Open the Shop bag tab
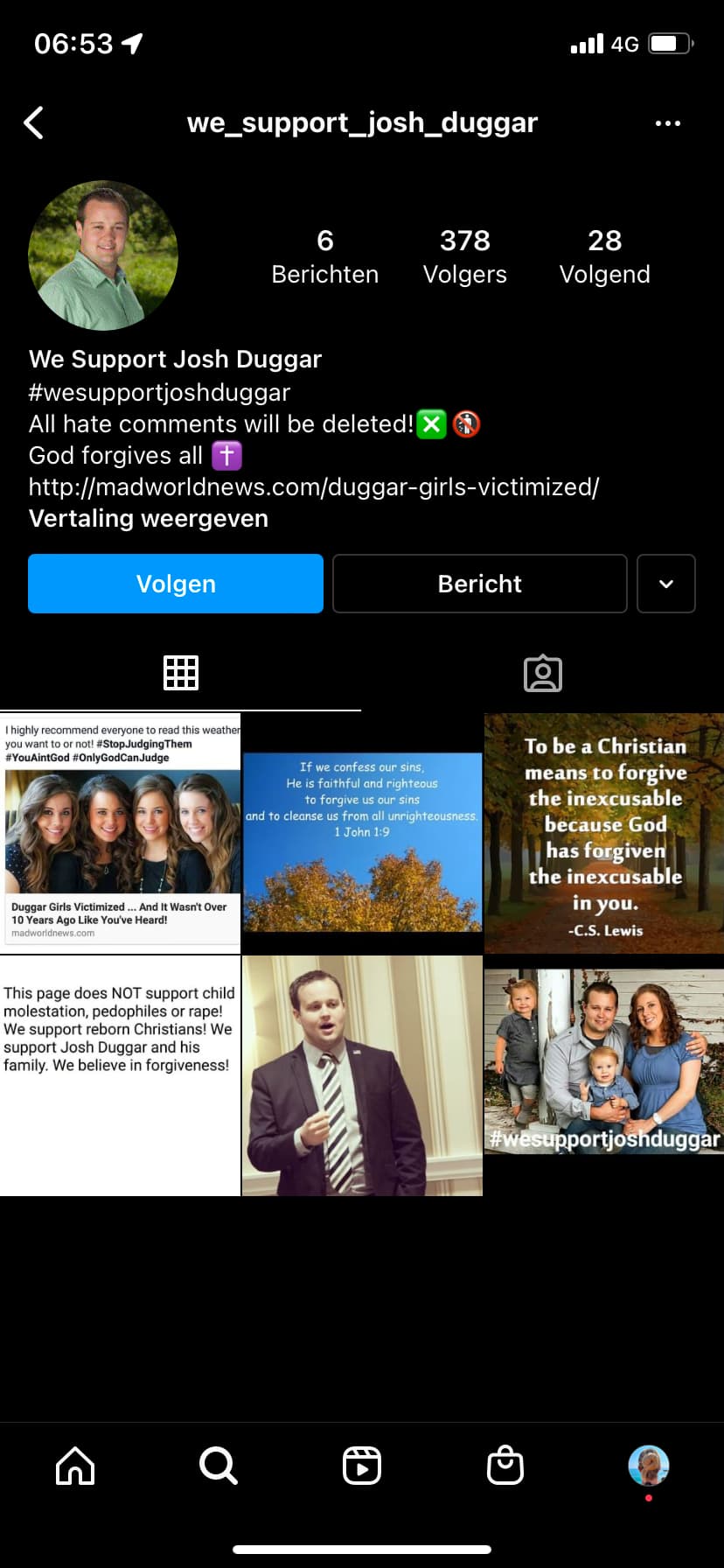 505,1465
